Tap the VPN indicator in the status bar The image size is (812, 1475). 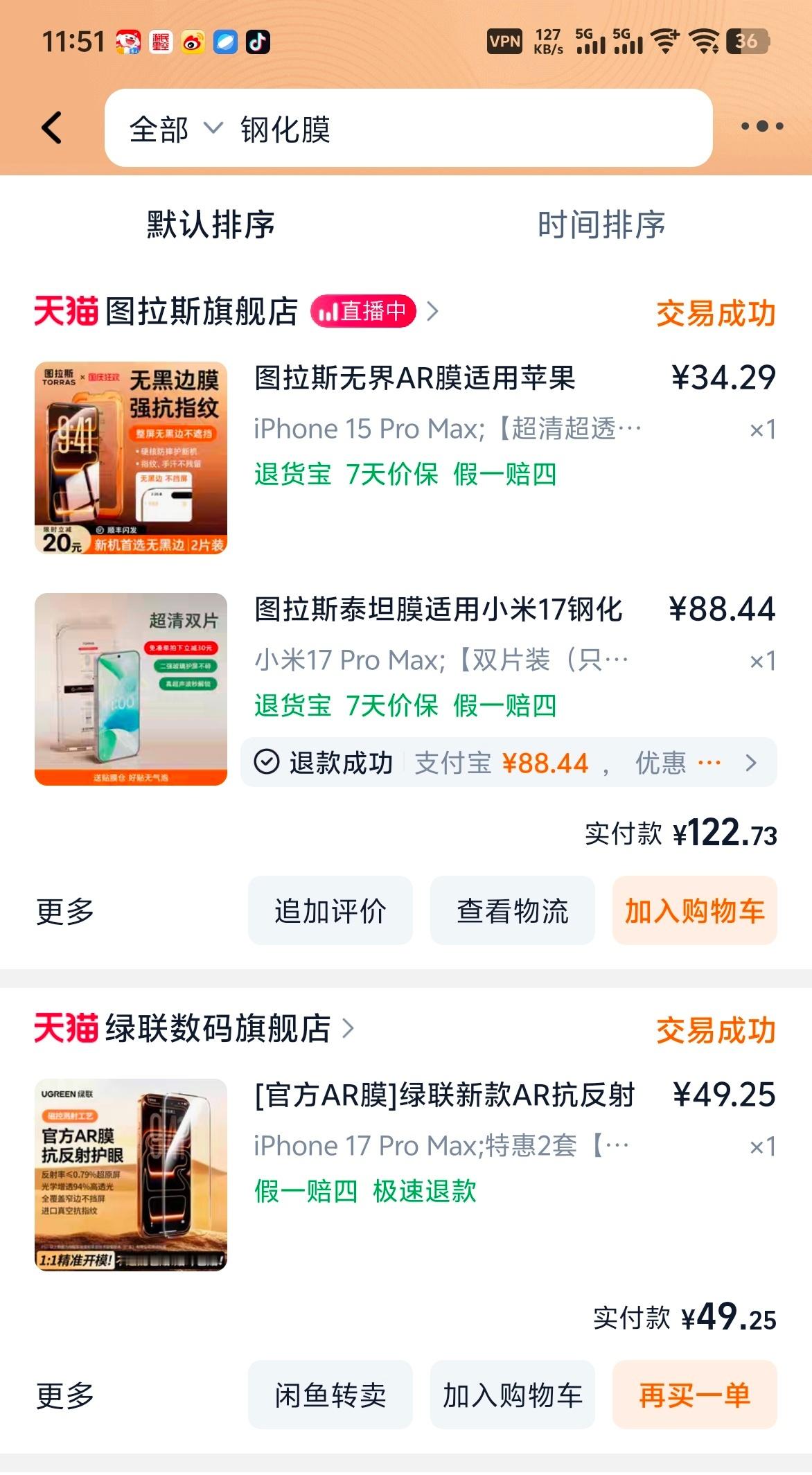tap(505, 42)
